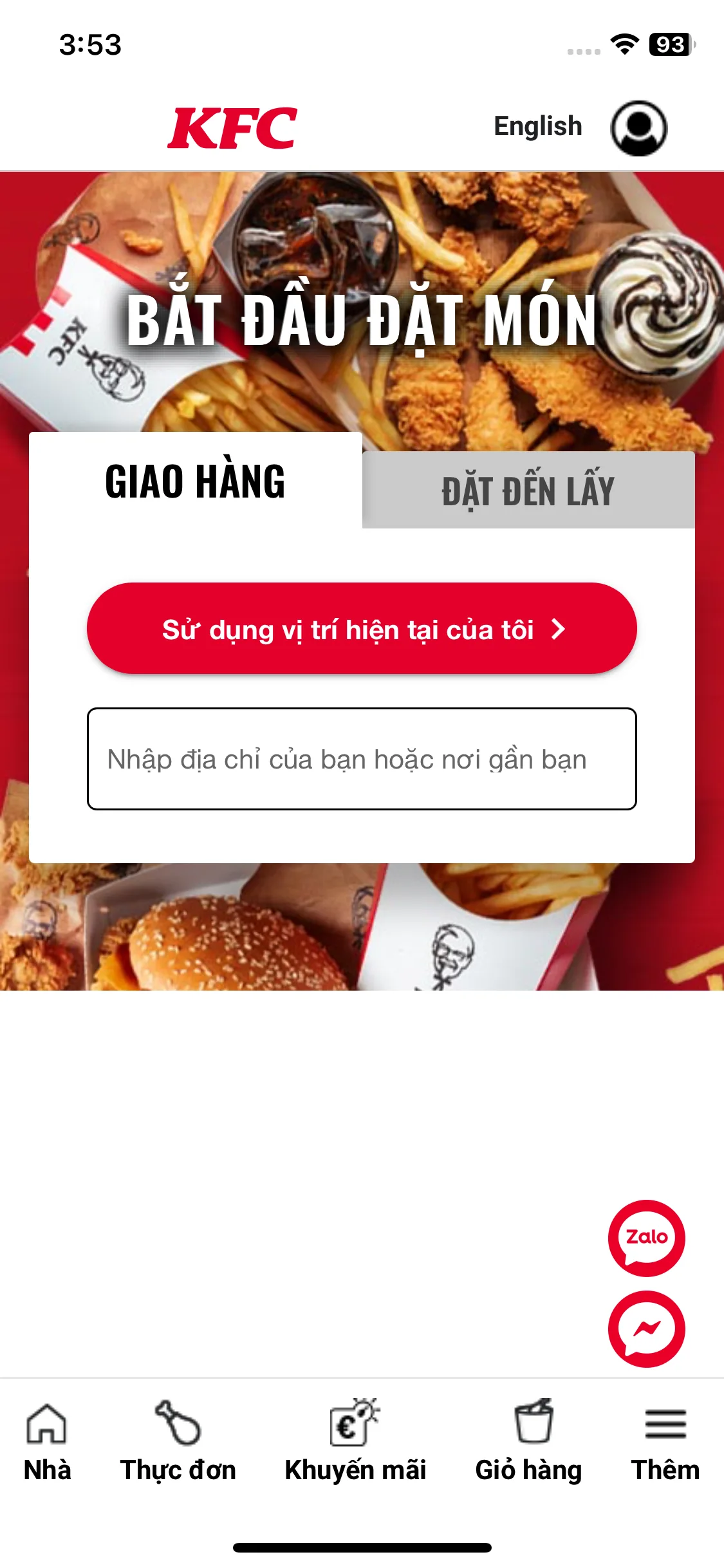The image size is (724, 1568).
Task: Open Messenger chat support
Action: tap(646, 1329)
